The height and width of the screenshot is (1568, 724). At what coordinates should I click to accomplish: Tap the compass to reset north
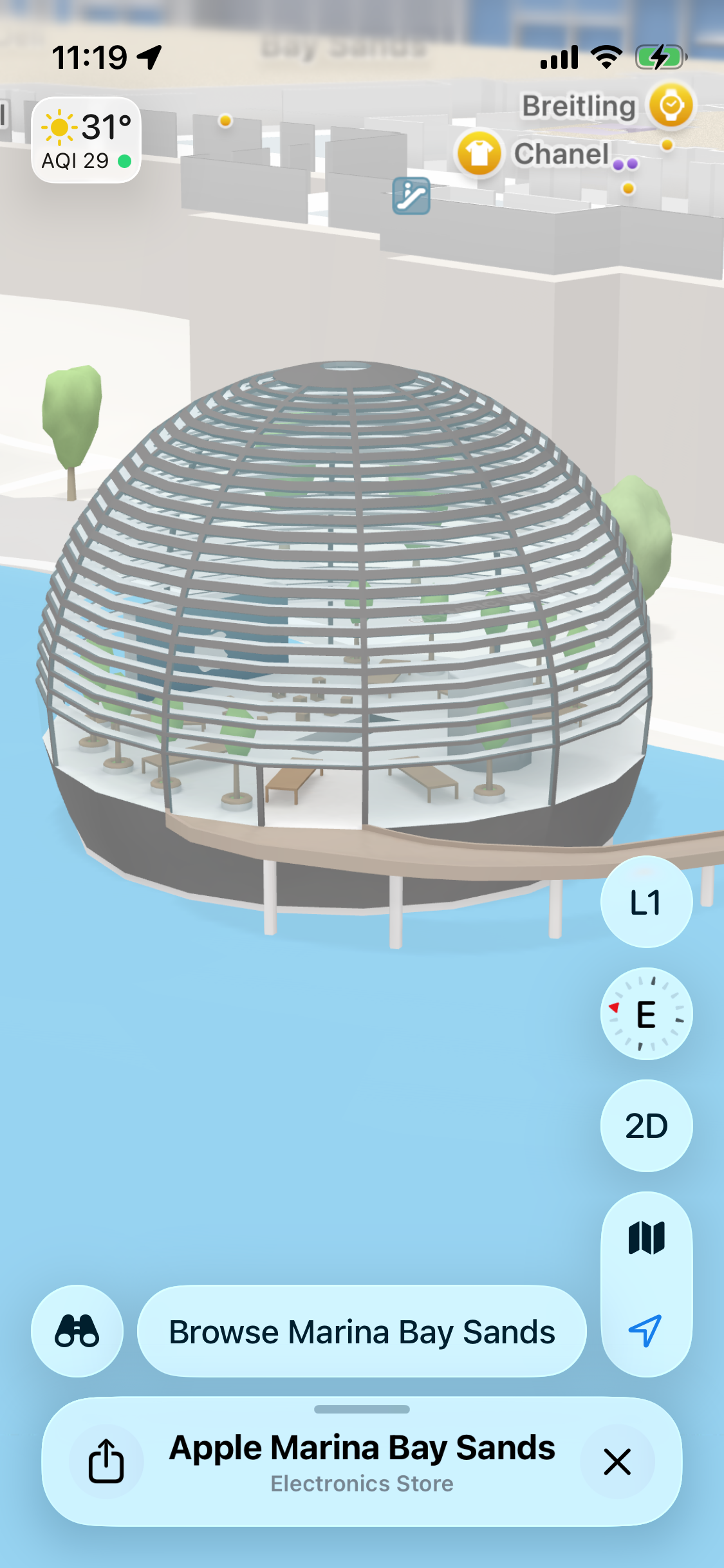646,1014
